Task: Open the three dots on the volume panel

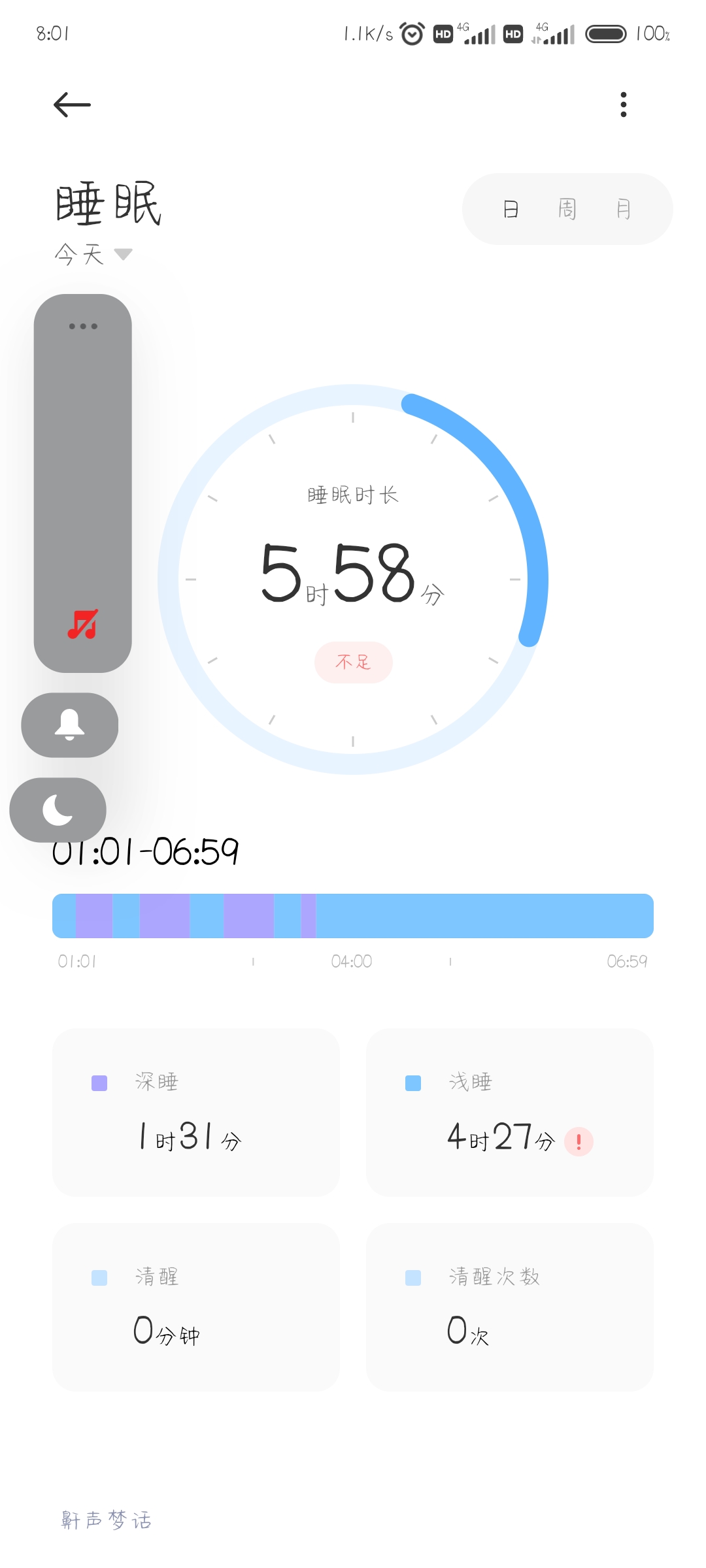Action: coord(83,326)
